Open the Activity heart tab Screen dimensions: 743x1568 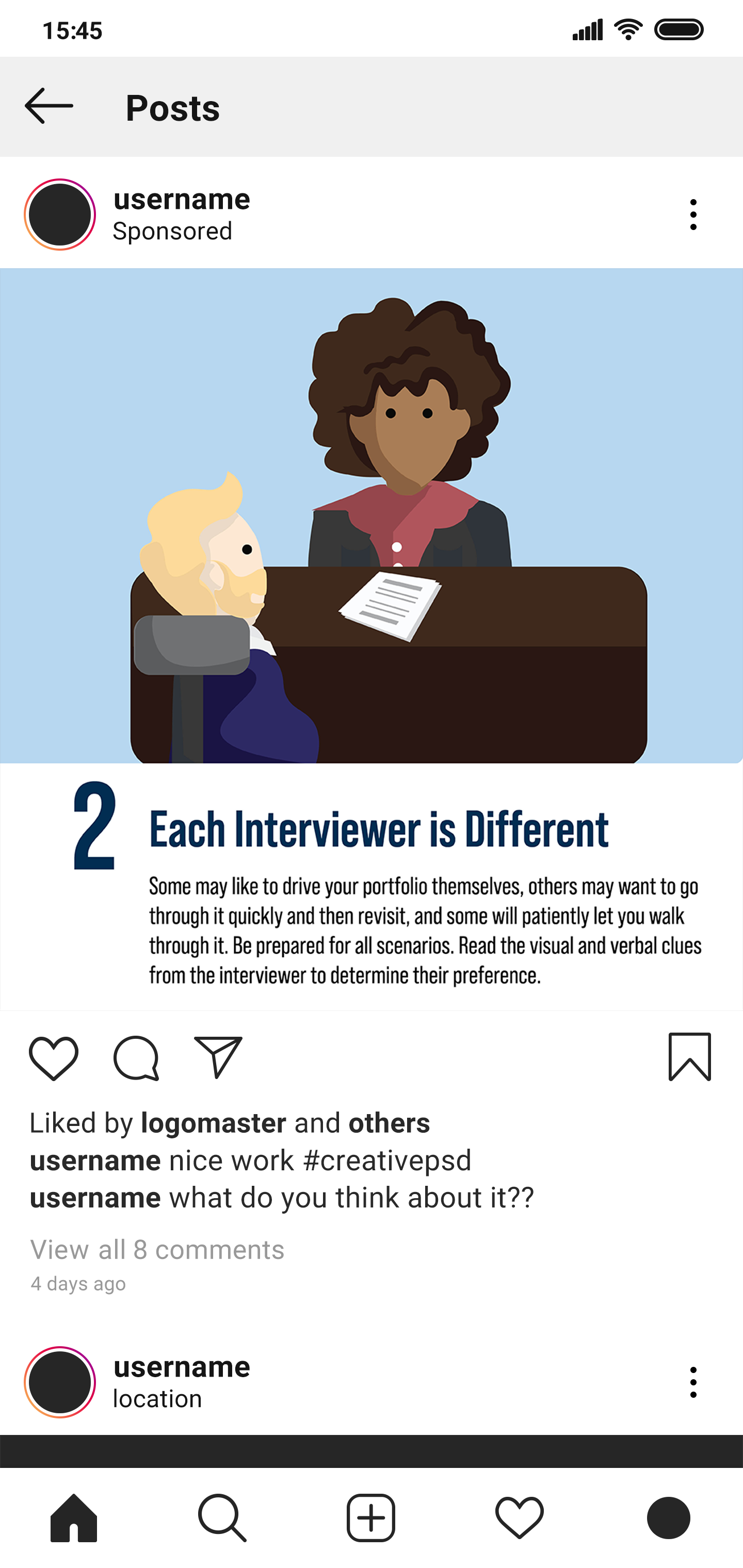(x=520, y=1517)
